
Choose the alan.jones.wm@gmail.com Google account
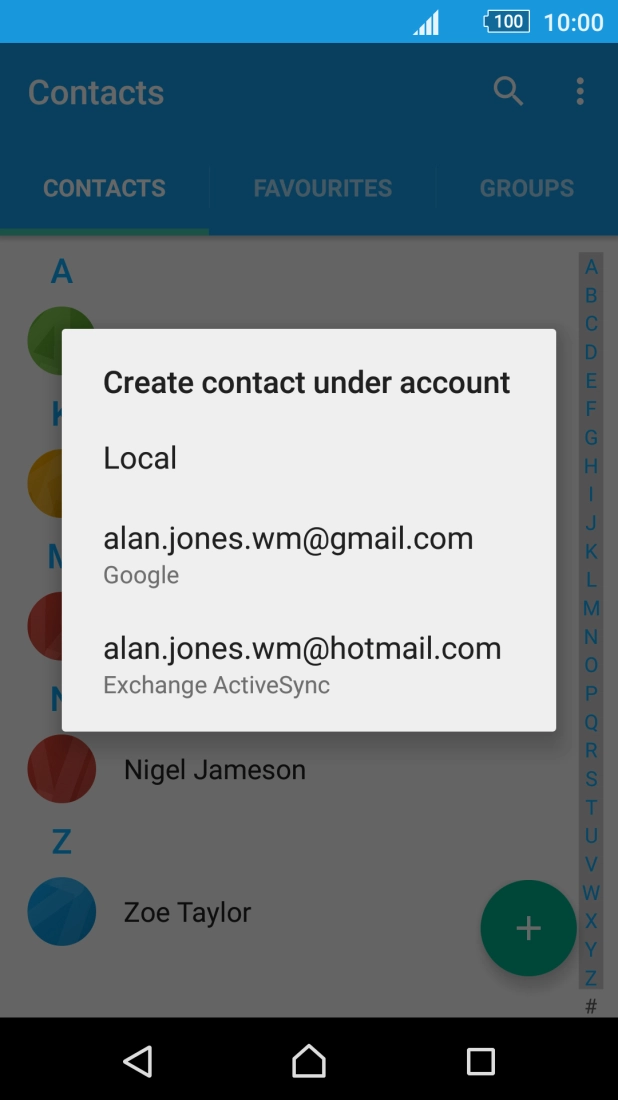click(x=309, y=554)
